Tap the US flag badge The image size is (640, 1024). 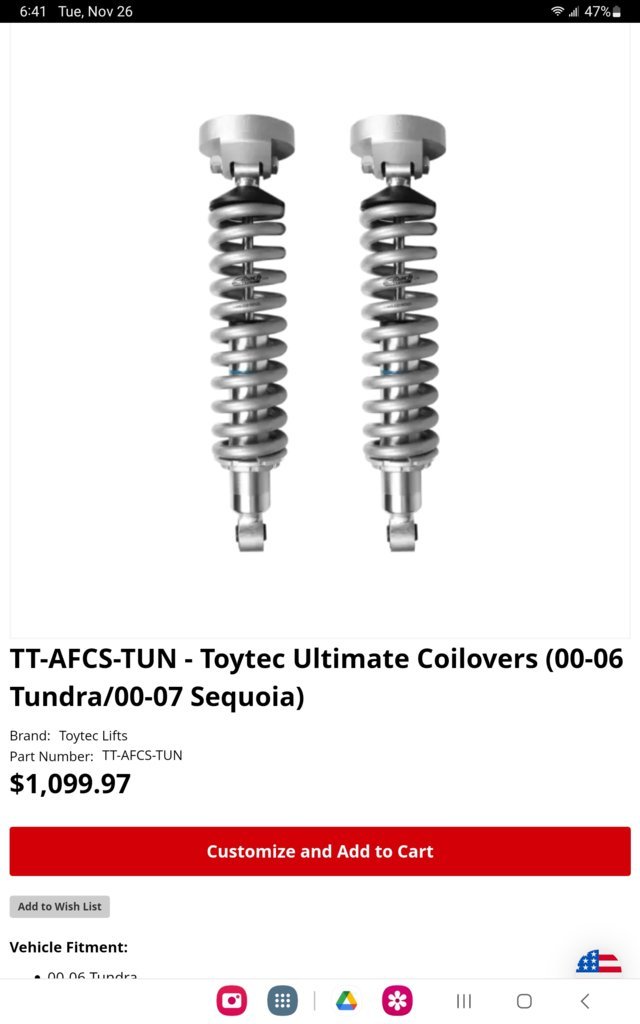pos(598,962)
